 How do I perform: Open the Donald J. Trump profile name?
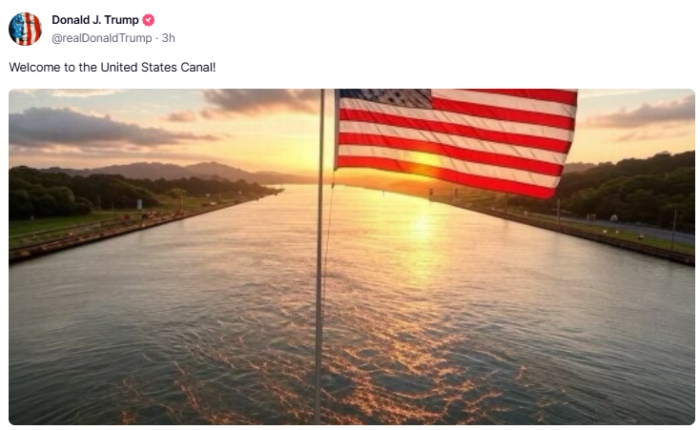click(95, 20)
